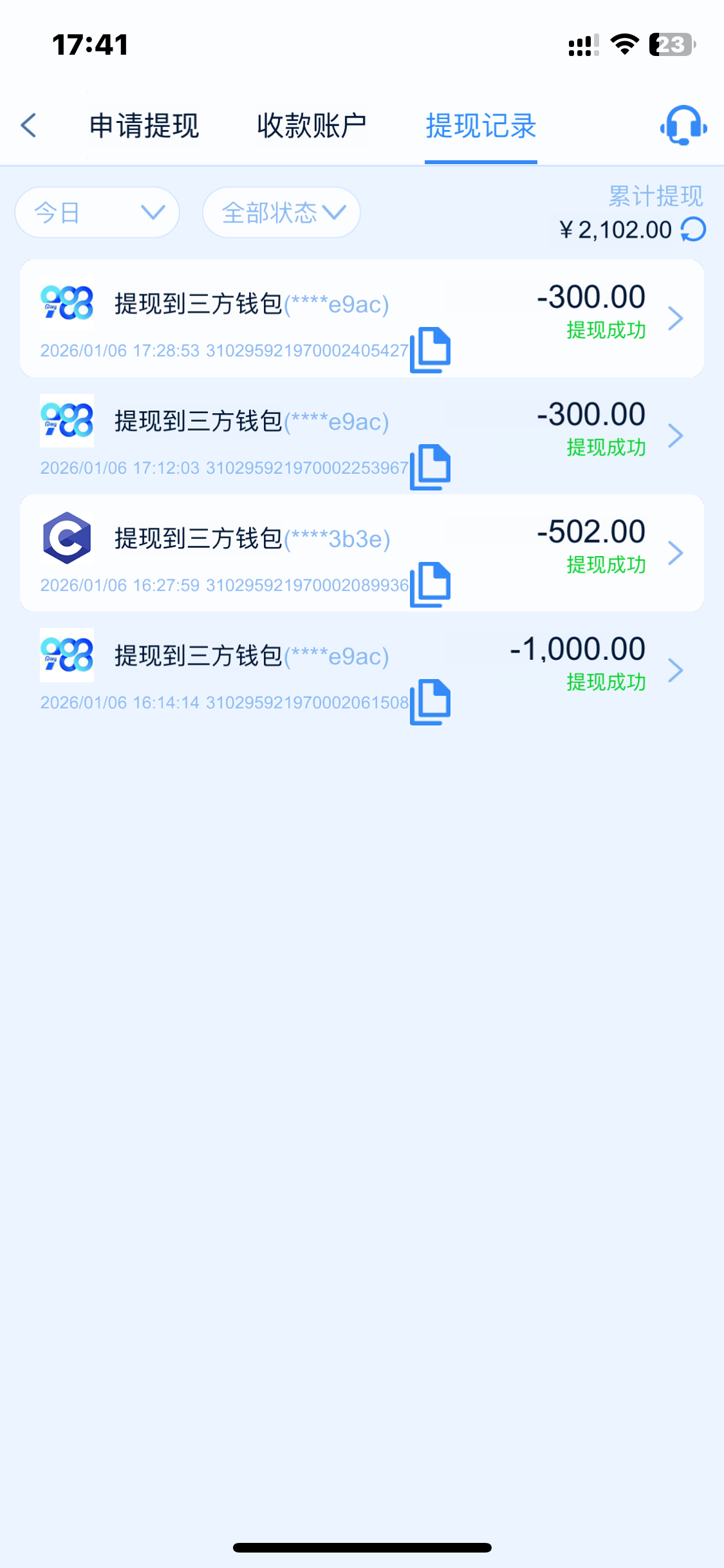Screen dimensions: 724x1568
Task: Expand the 今日 date dropdown
Action: pos(97,212)
